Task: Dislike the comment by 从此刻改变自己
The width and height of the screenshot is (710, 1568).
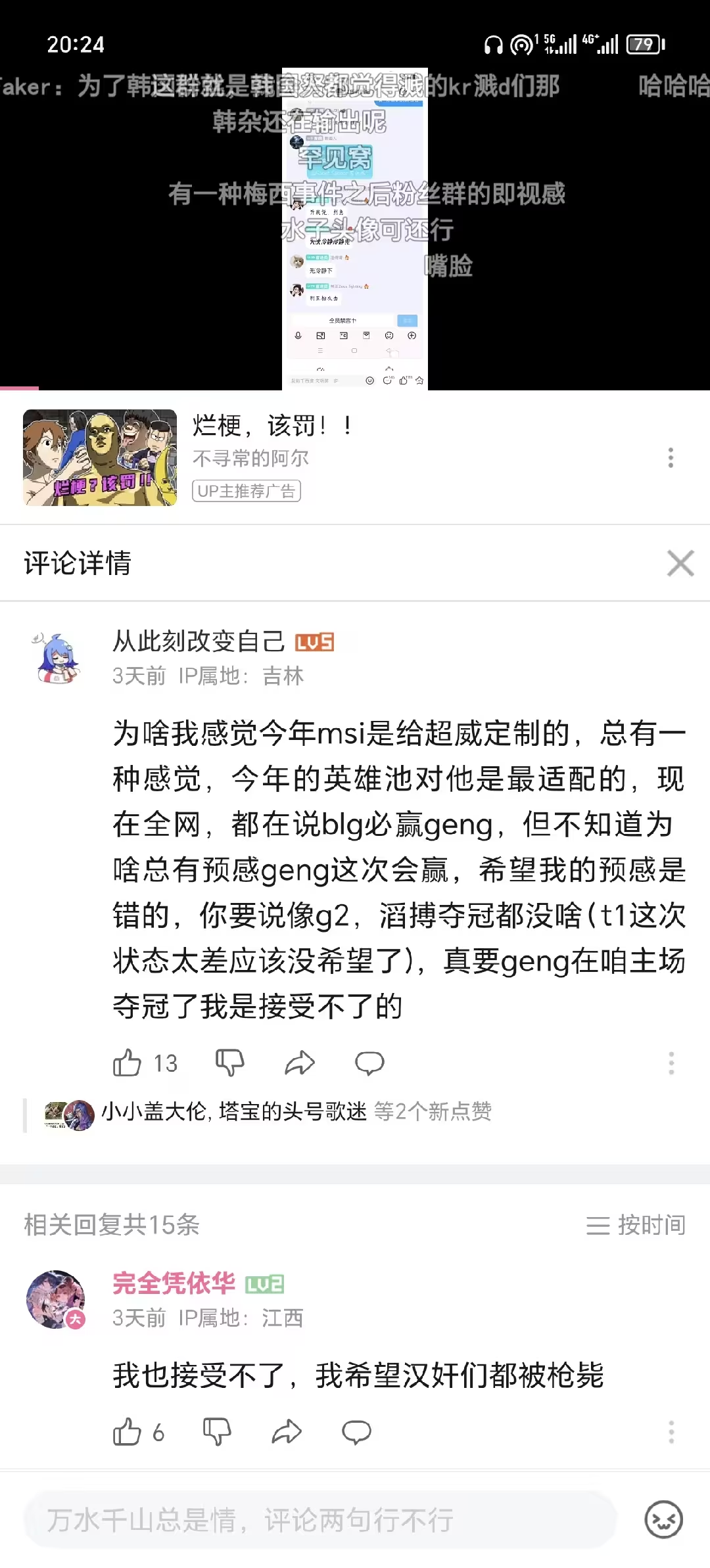Action: point(229,1063)
